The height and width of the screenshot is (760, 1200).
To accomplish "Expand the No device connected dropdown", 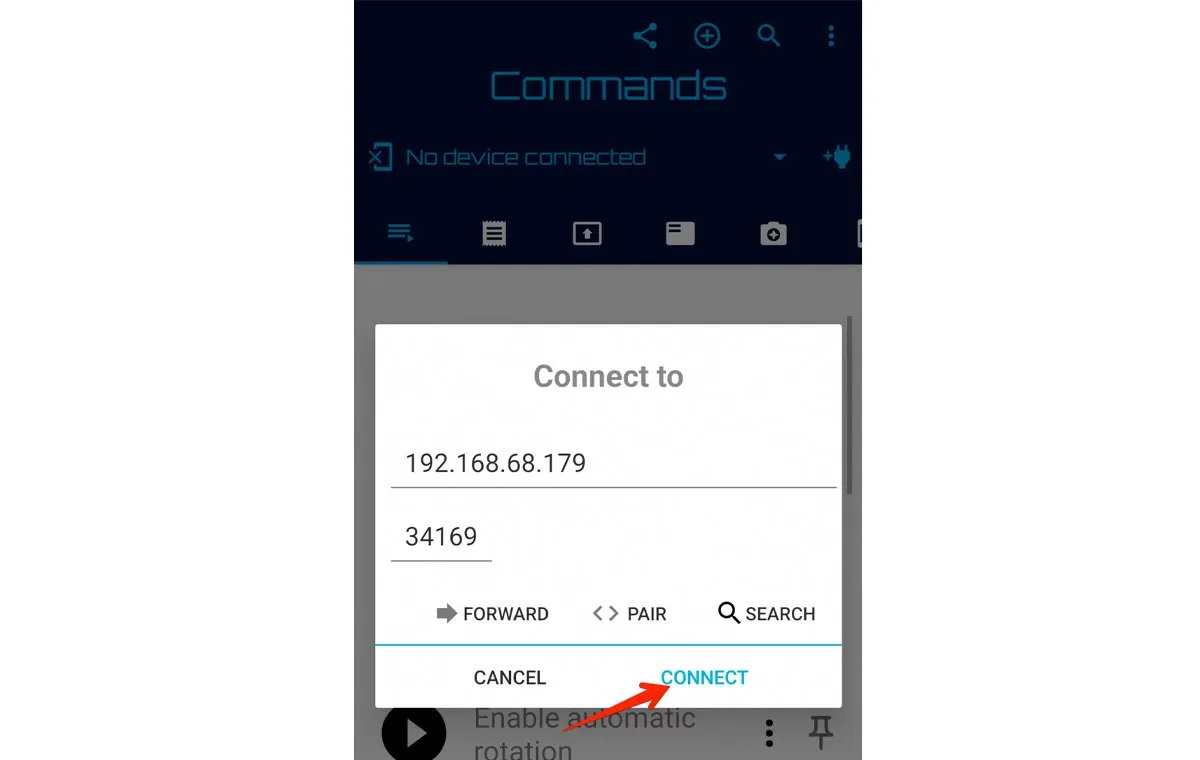I will coord(779,157).
